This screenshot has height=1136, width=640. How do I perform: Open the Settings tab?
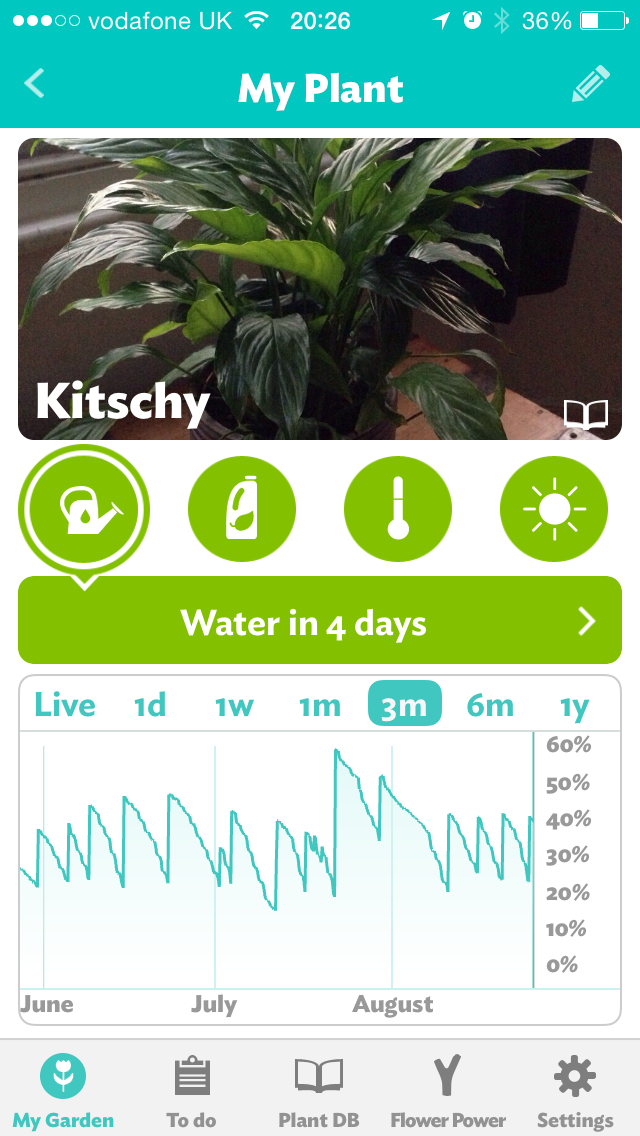575,1090
